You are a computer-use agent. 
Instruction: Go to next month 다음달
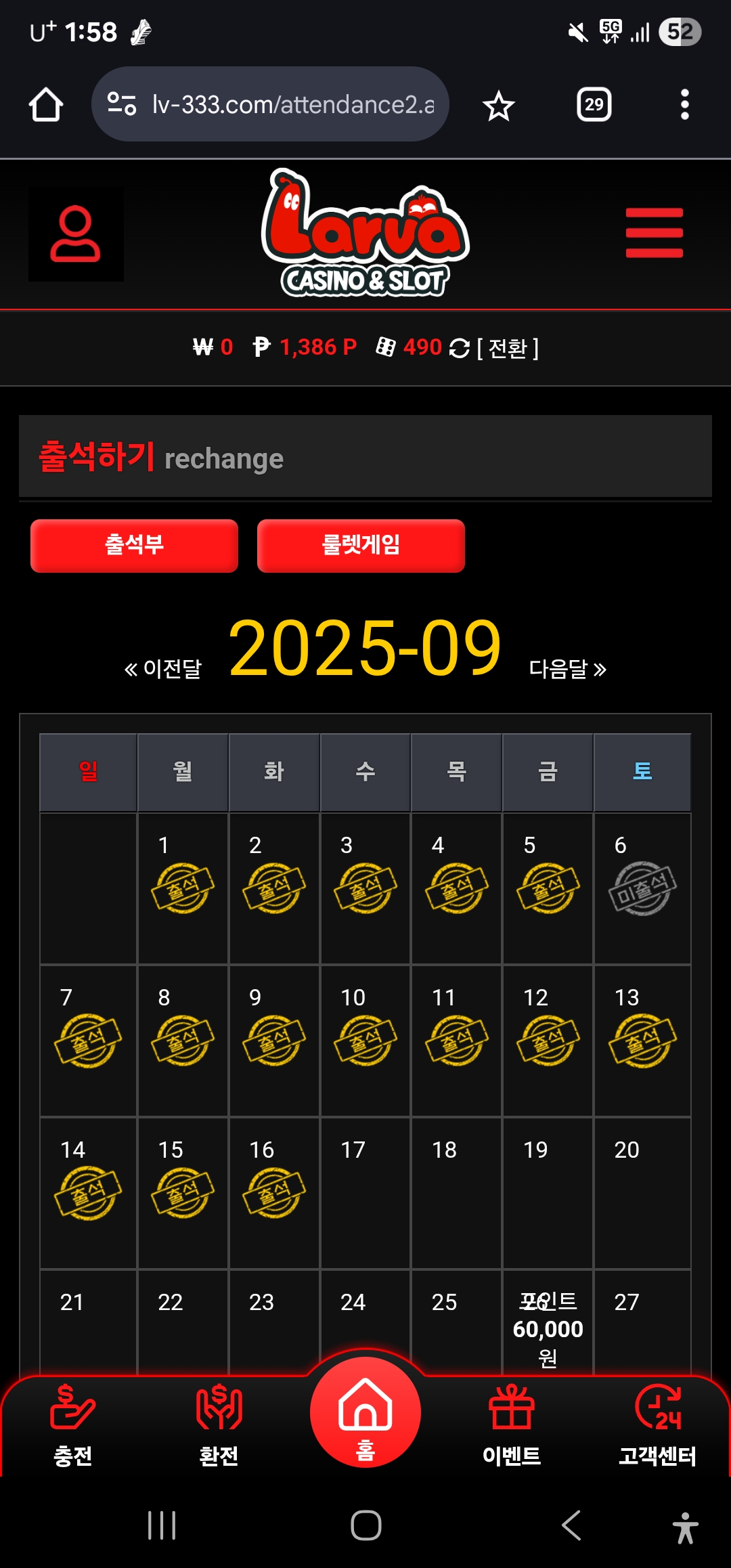pyautogui.click(x=567, y=669)
